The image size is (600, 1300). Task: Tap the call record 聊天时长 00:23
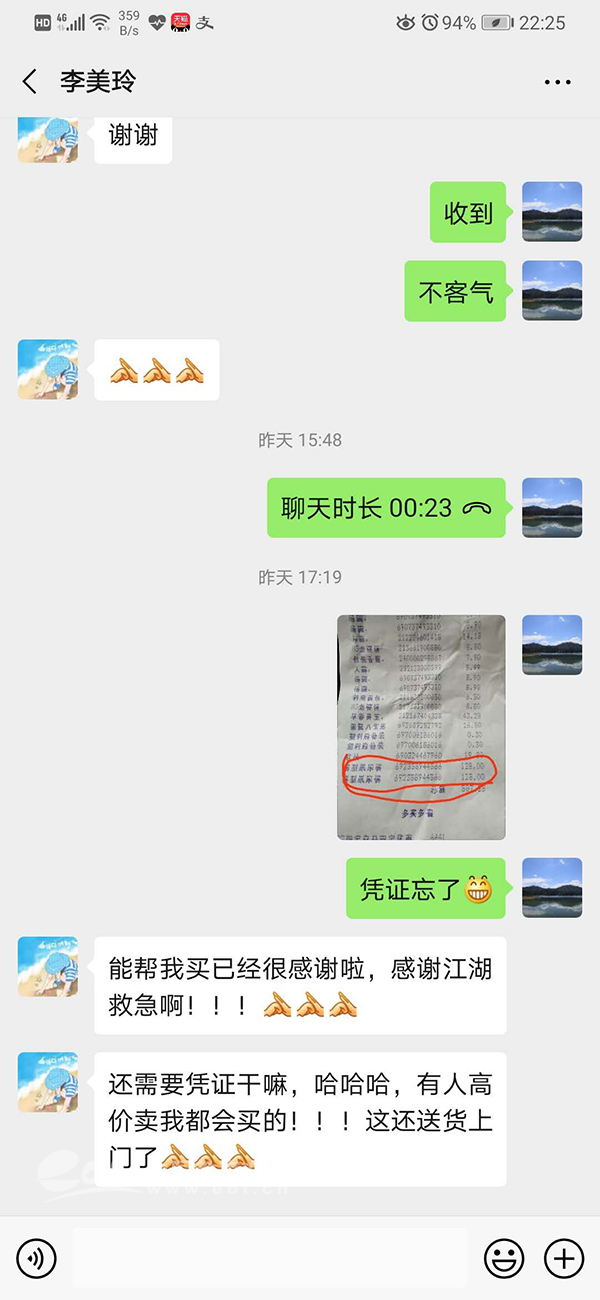point(386,508)
